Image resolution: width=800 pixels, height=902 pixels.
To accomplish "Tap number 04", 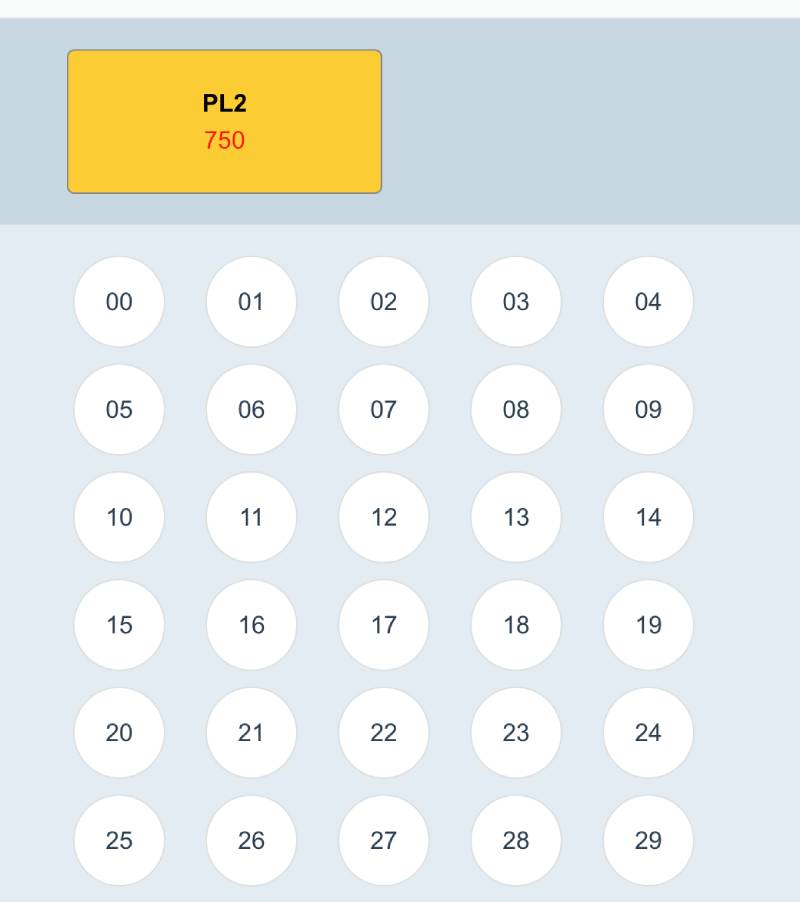I will coord(648,302).
